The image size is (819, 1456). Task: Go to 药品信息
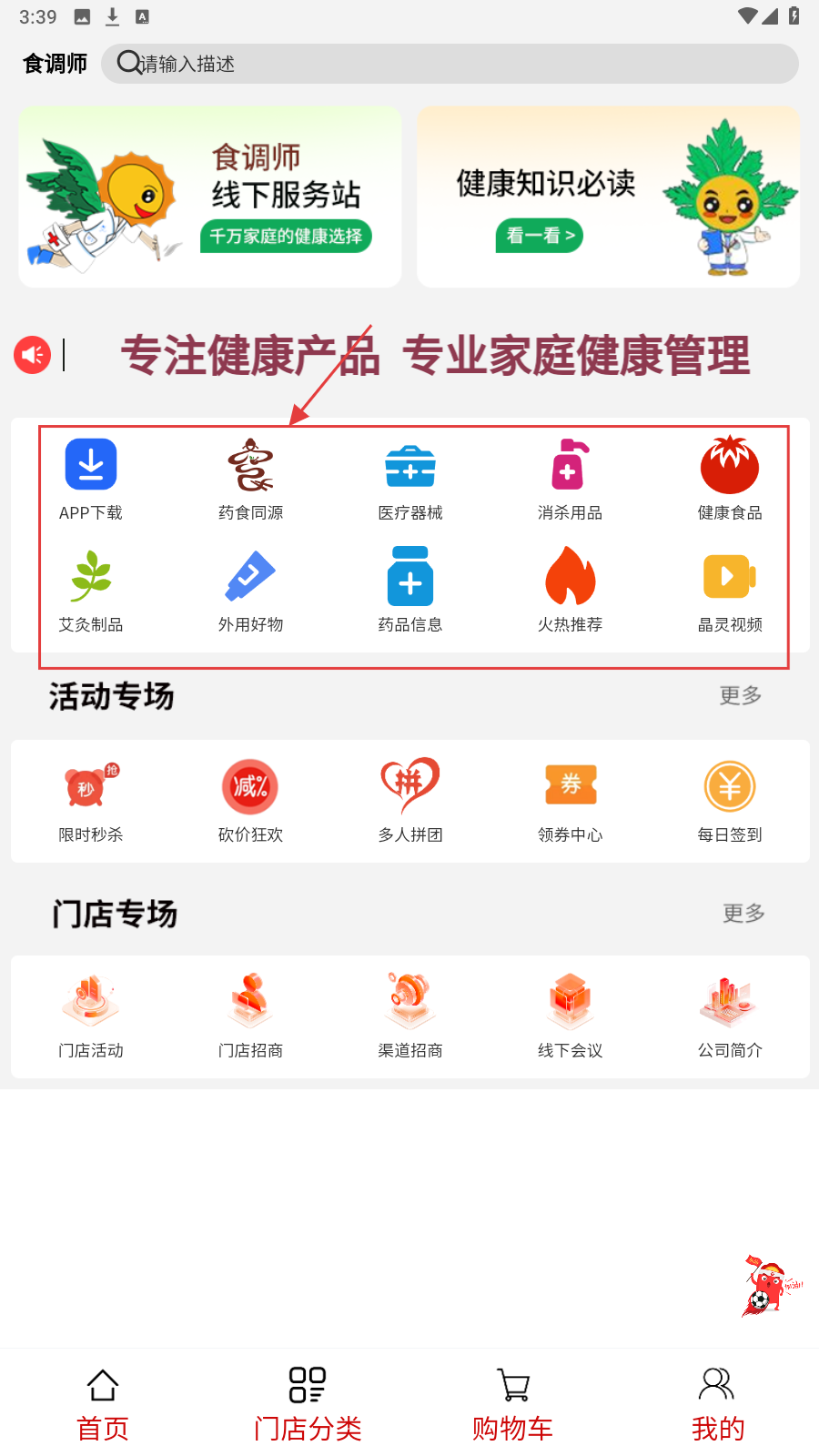pyautogui.click(x=410, y=591)
